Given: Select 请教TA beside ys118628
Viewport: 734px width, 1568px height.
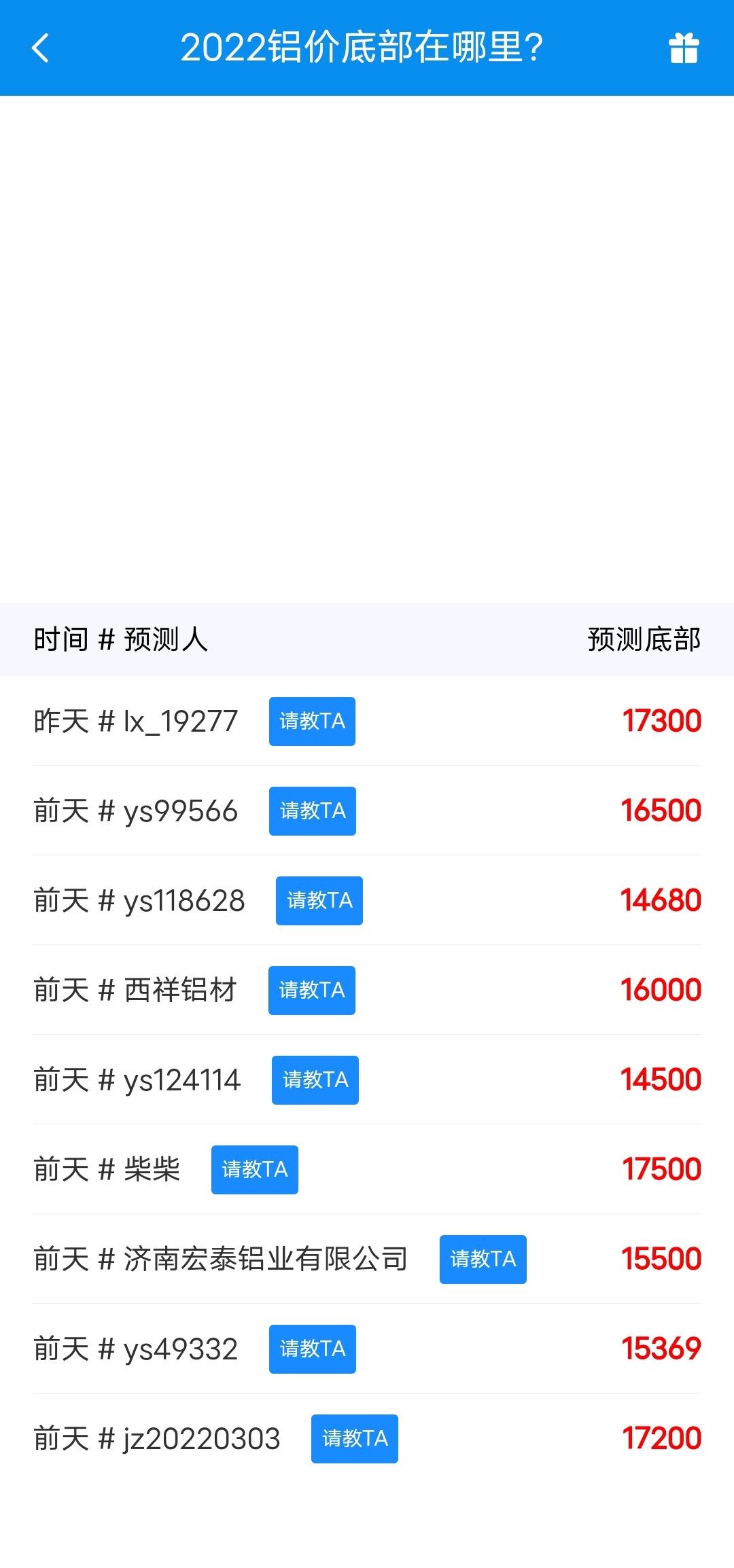Looking at the screenshot, I should click(x=319, y=901).
